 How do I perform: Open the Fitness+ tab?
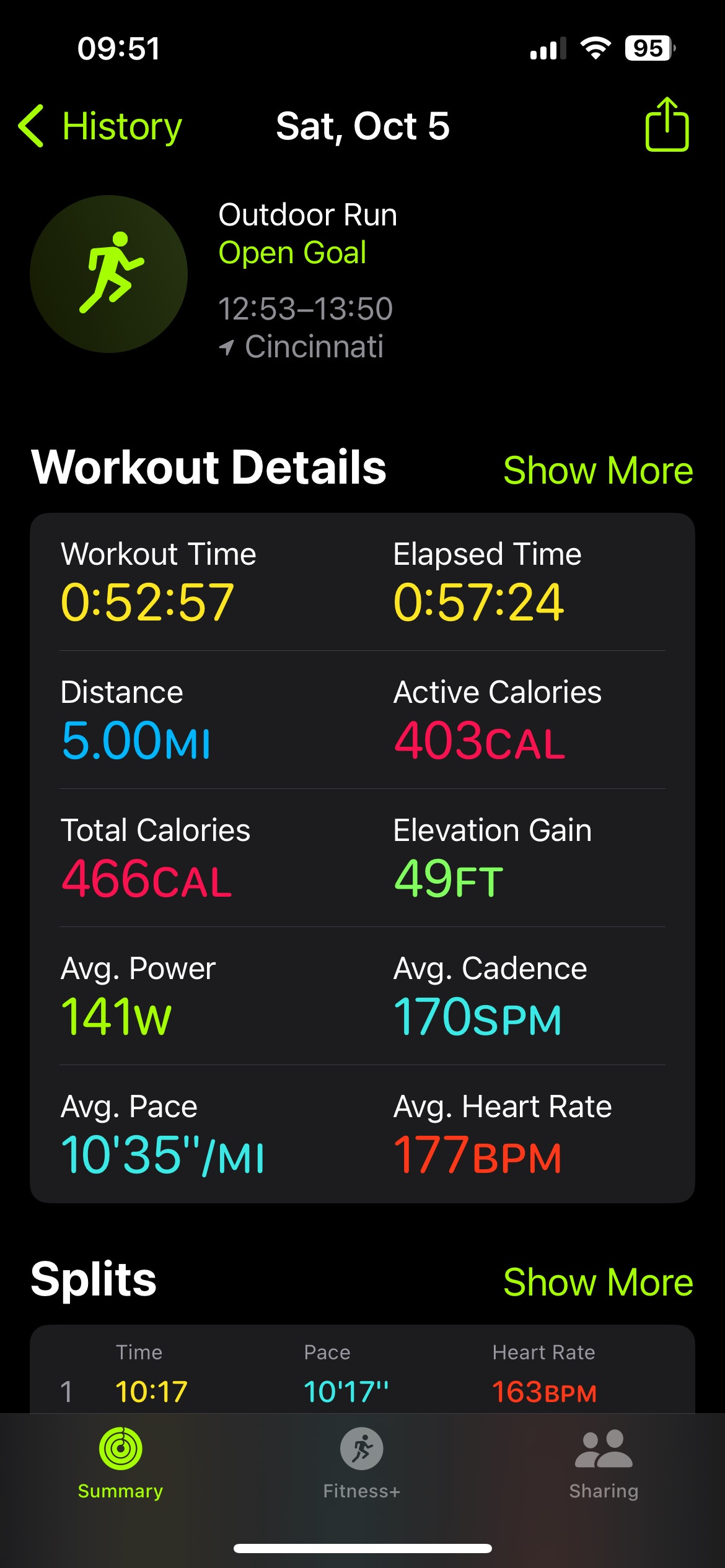[x=362, y=1463]
